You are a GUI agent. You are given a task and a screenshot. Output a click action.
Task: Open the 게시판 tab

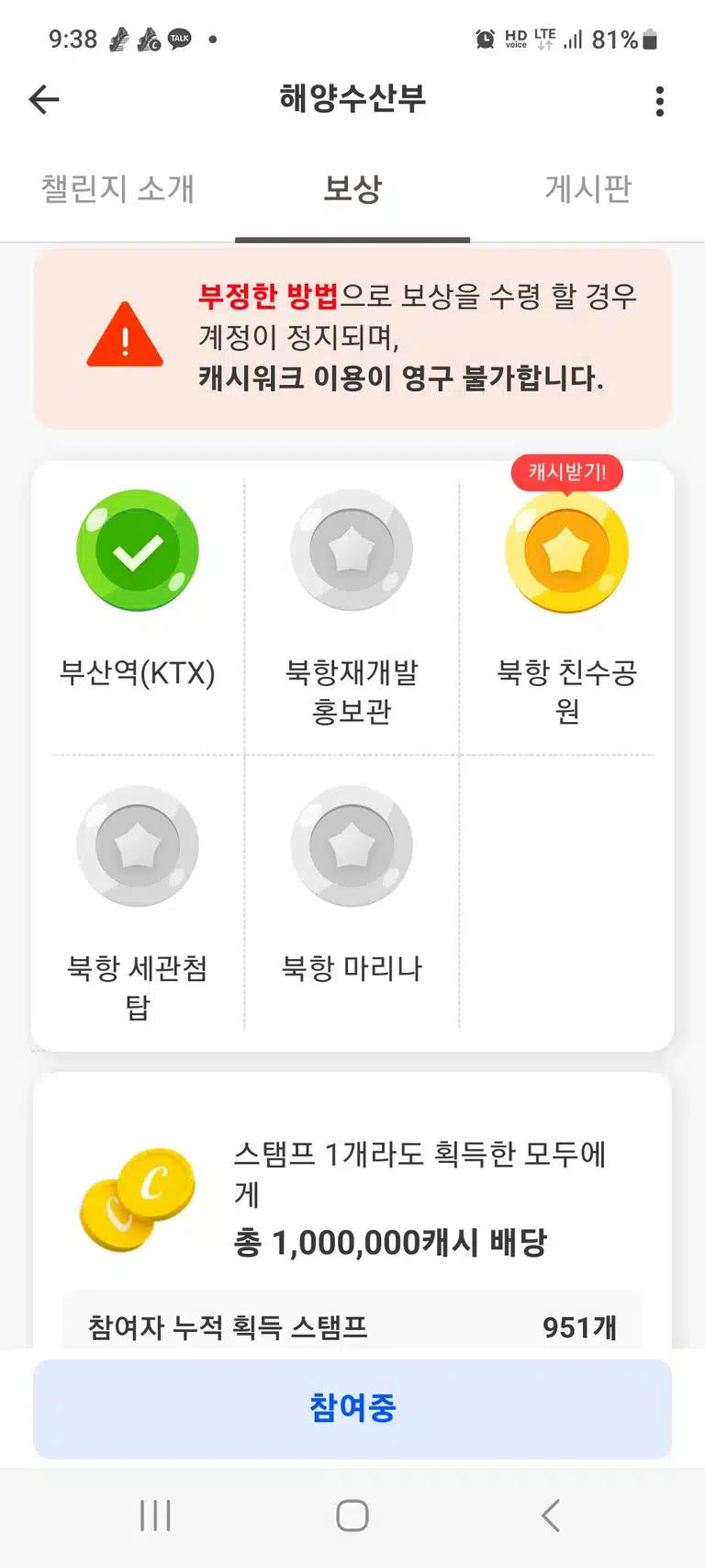[587, 188]
